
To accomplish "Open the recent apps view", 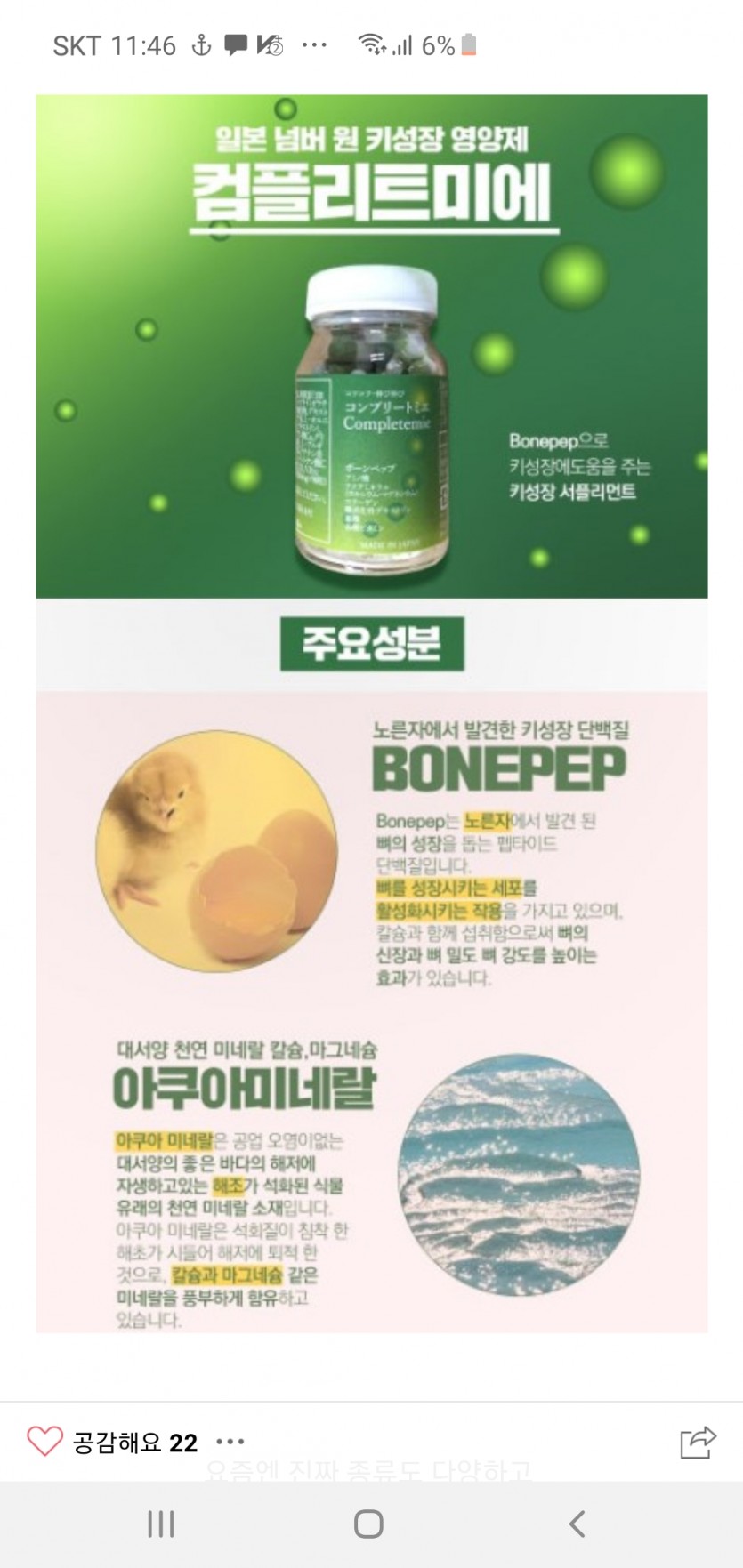I will 161,1524.
